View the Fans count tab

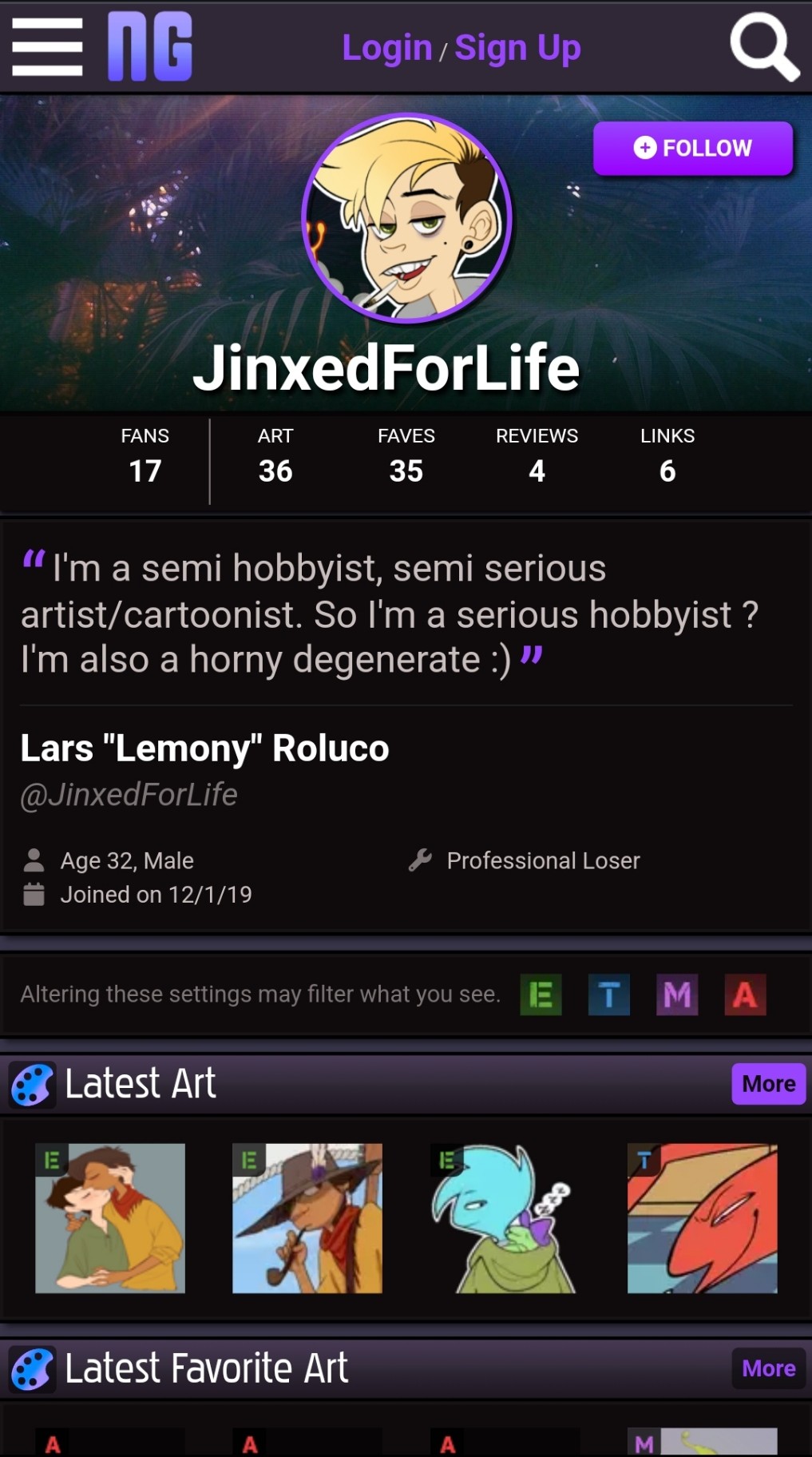[x=145, y=456]
